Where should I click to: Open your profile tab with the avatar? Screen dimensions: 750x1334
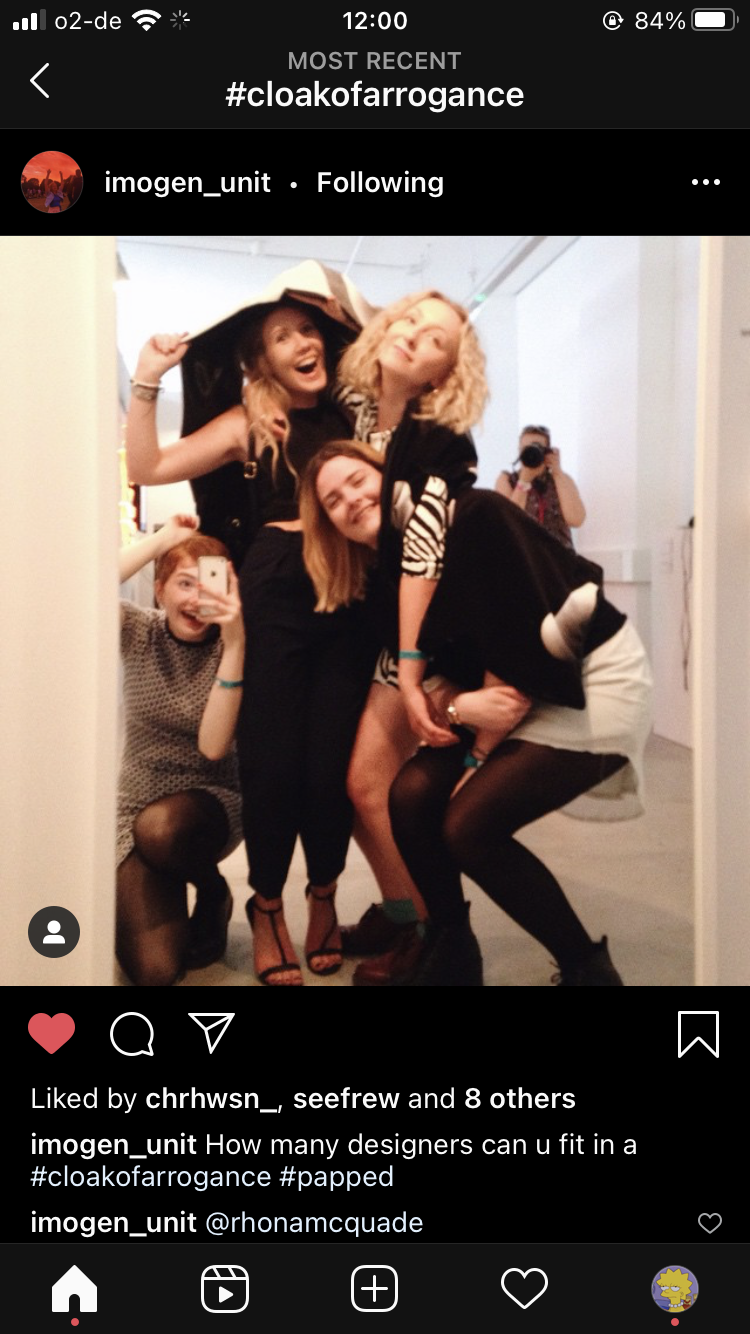[675, 1288]
